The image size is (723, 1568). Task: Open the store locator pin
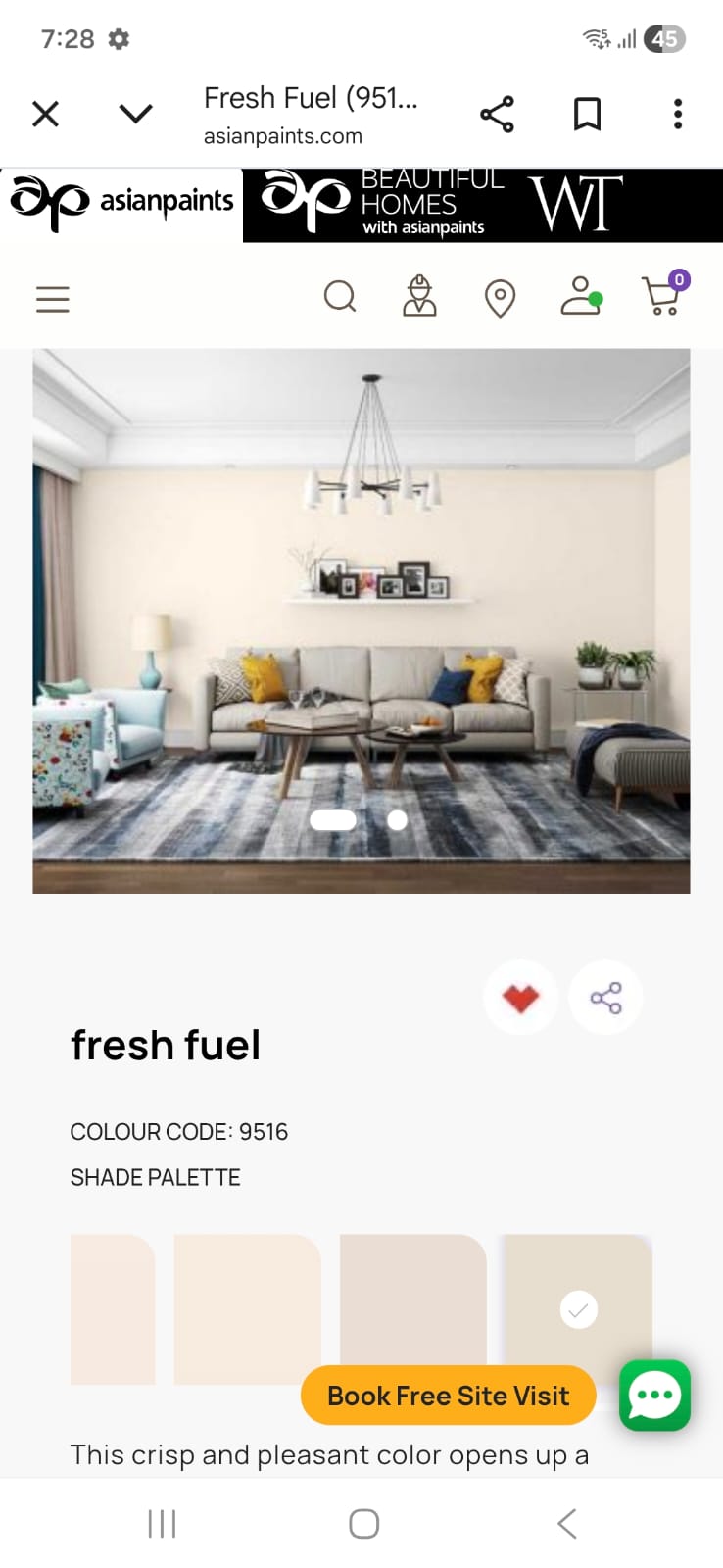[x=500, y=298]
